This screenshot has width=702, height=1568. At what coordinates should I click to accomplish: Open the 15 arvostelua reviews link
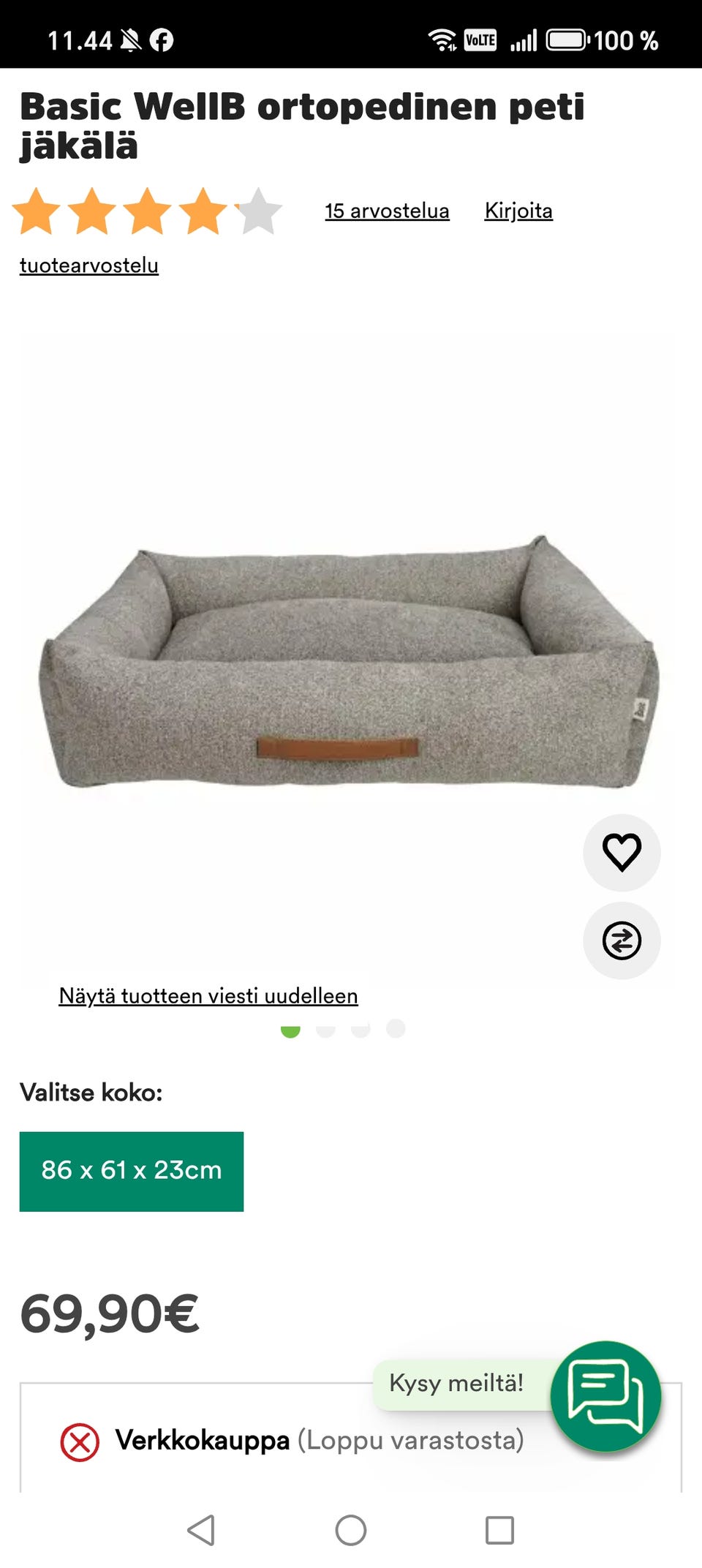388,211
